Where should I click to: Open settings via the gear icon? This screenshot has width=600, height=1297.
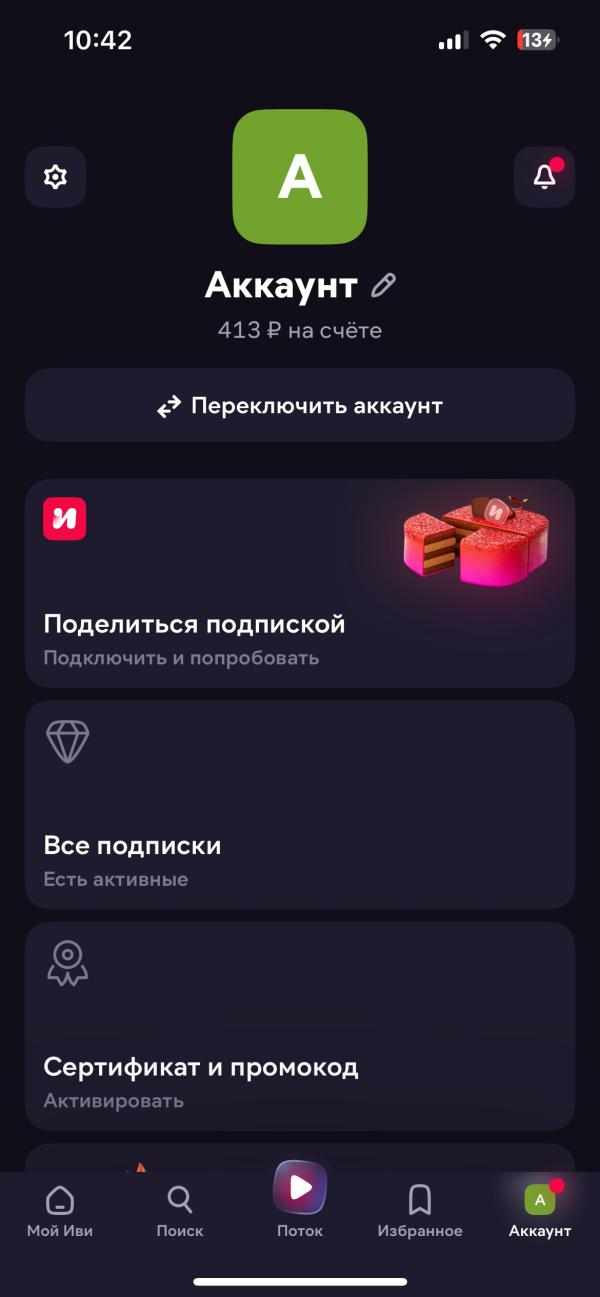[x=55, y=177]
